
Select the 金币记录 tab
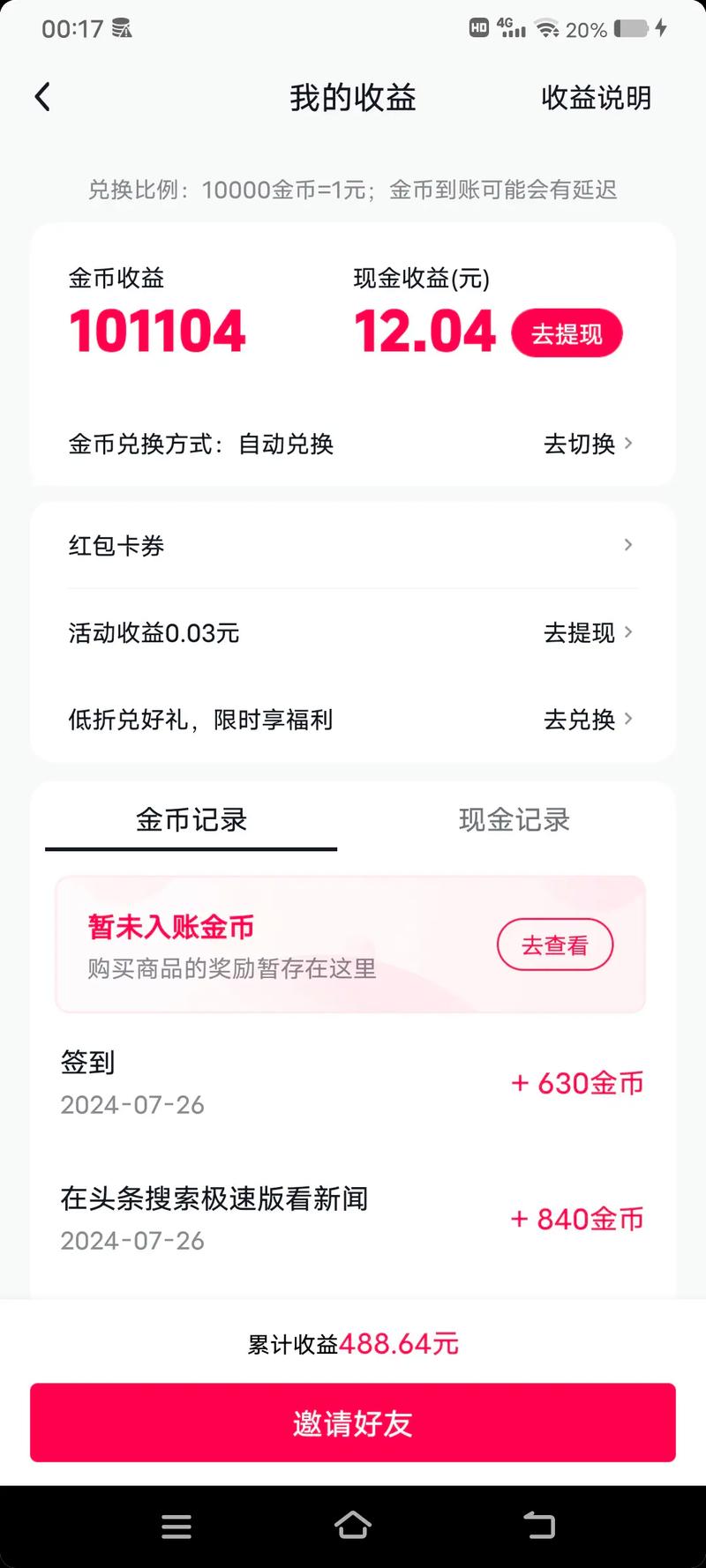click(x=192, y=819)
